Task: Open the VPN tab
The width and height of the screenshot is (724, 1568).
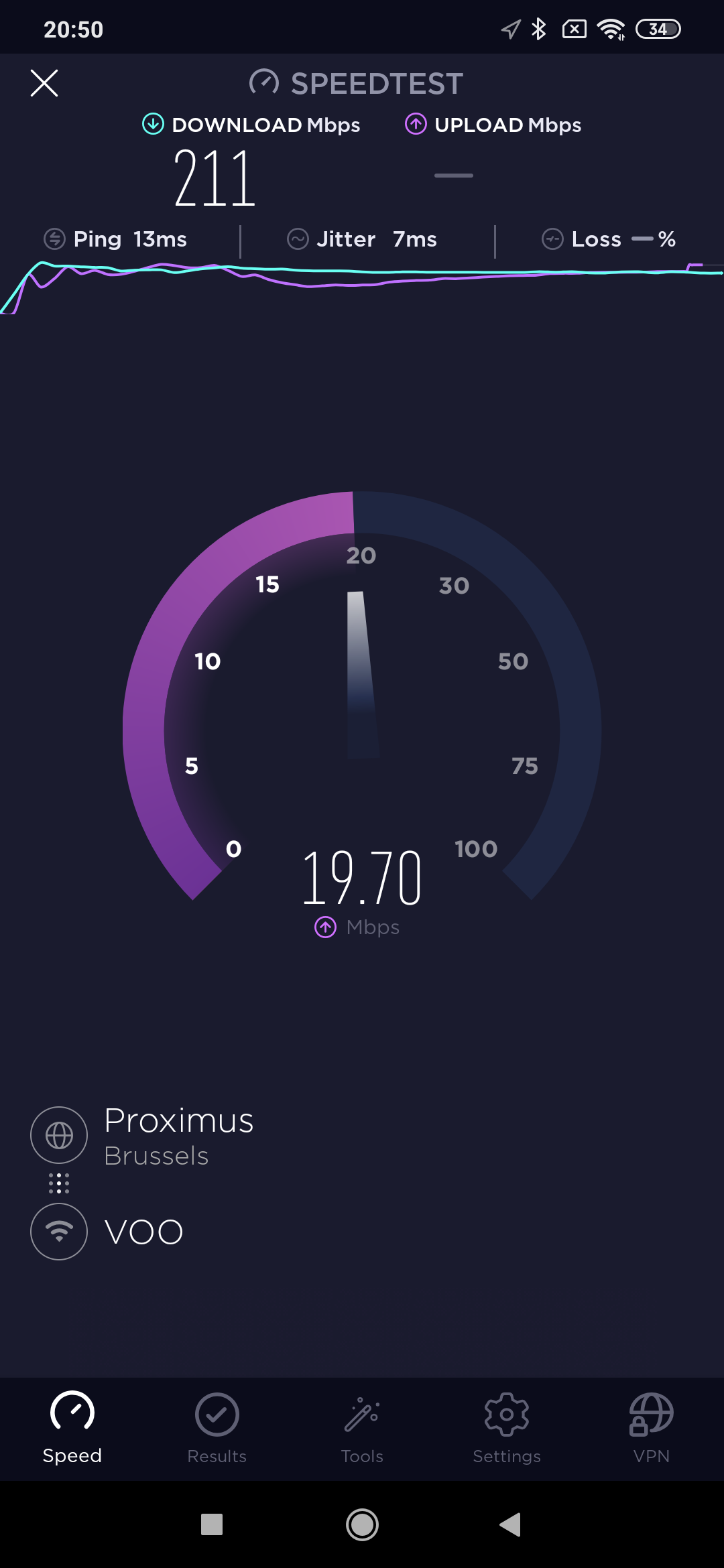Action: (x=651, y=1427)
